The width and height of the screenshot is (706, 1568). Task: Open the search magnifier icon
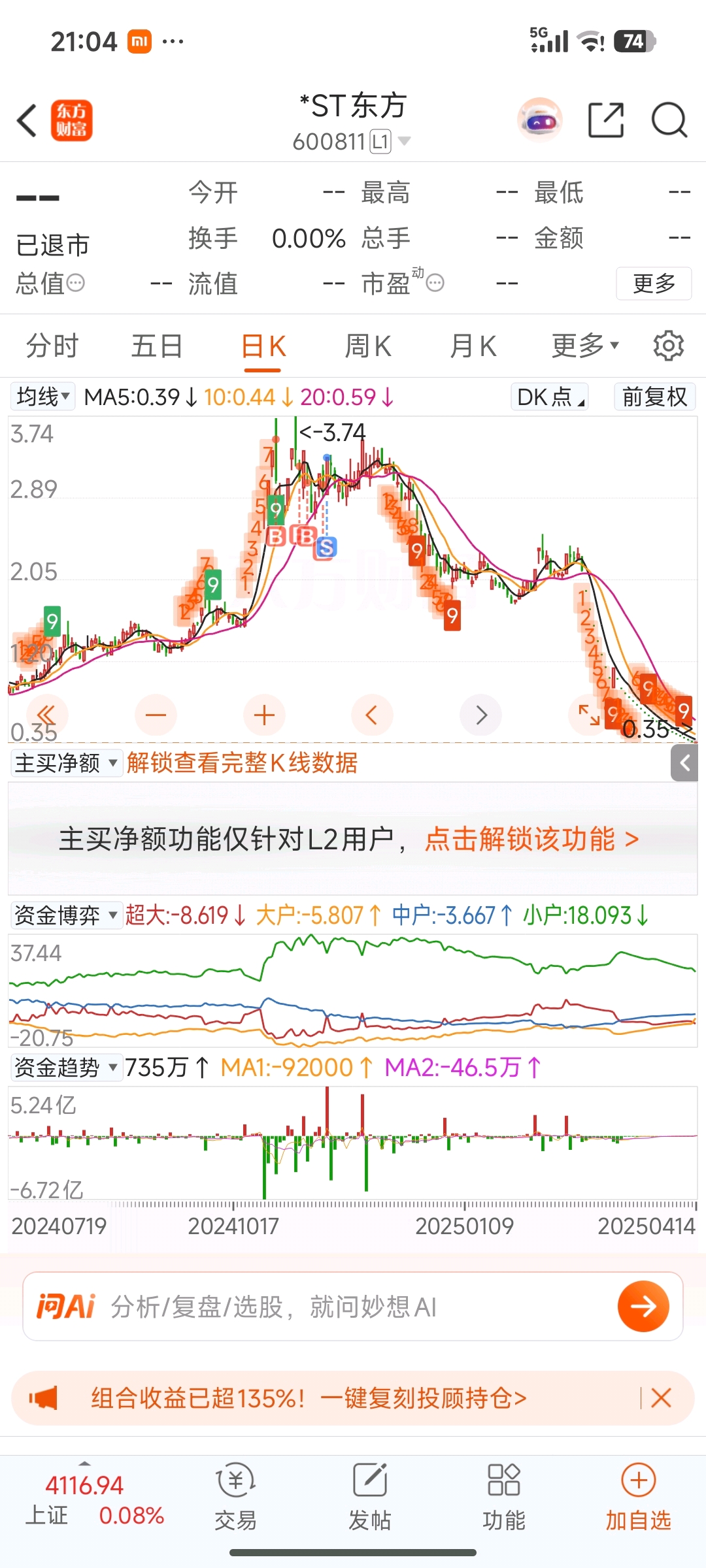(669, 120)
